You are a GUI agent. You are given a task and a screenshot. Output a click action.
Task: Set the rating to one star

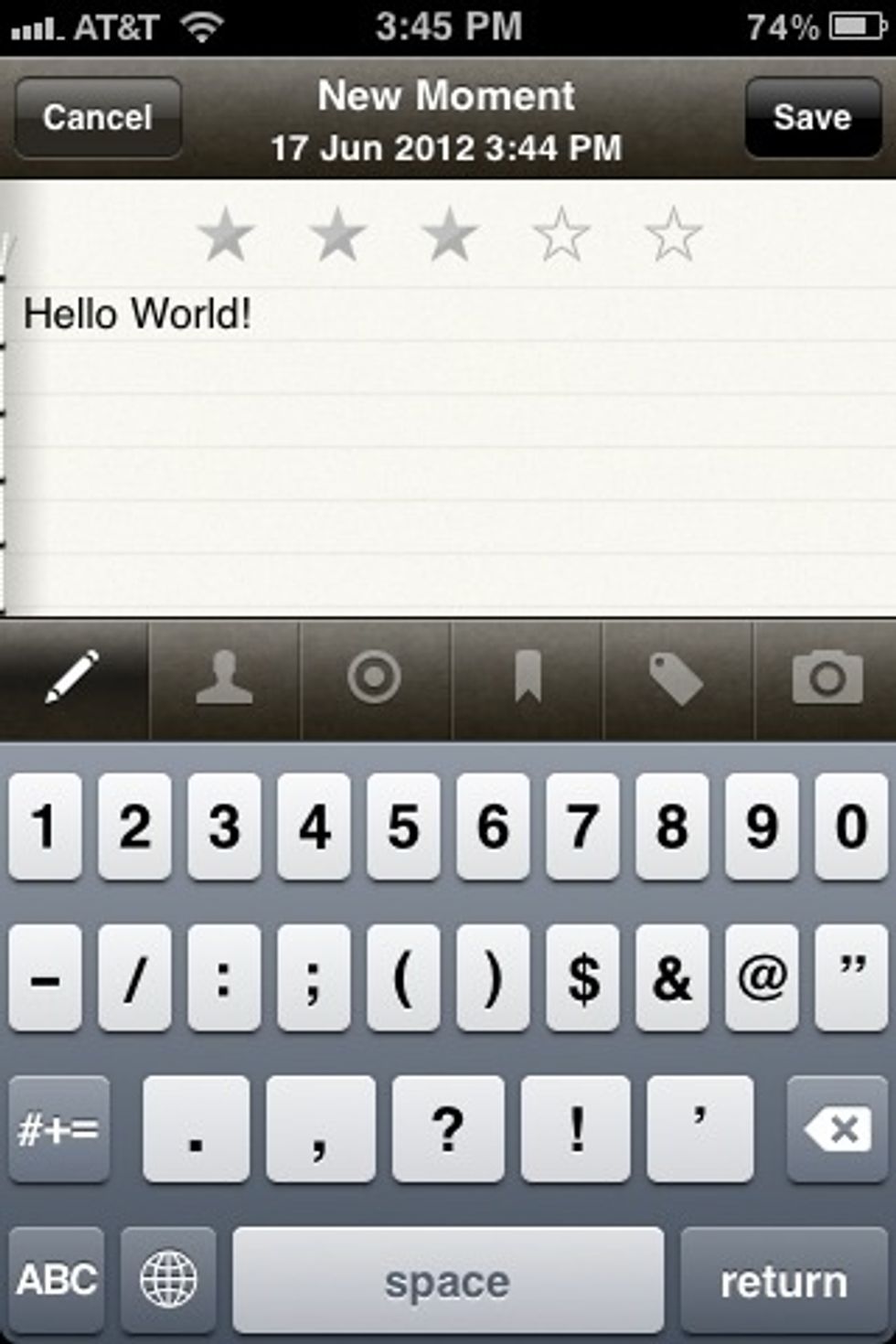tap(225, 234)
